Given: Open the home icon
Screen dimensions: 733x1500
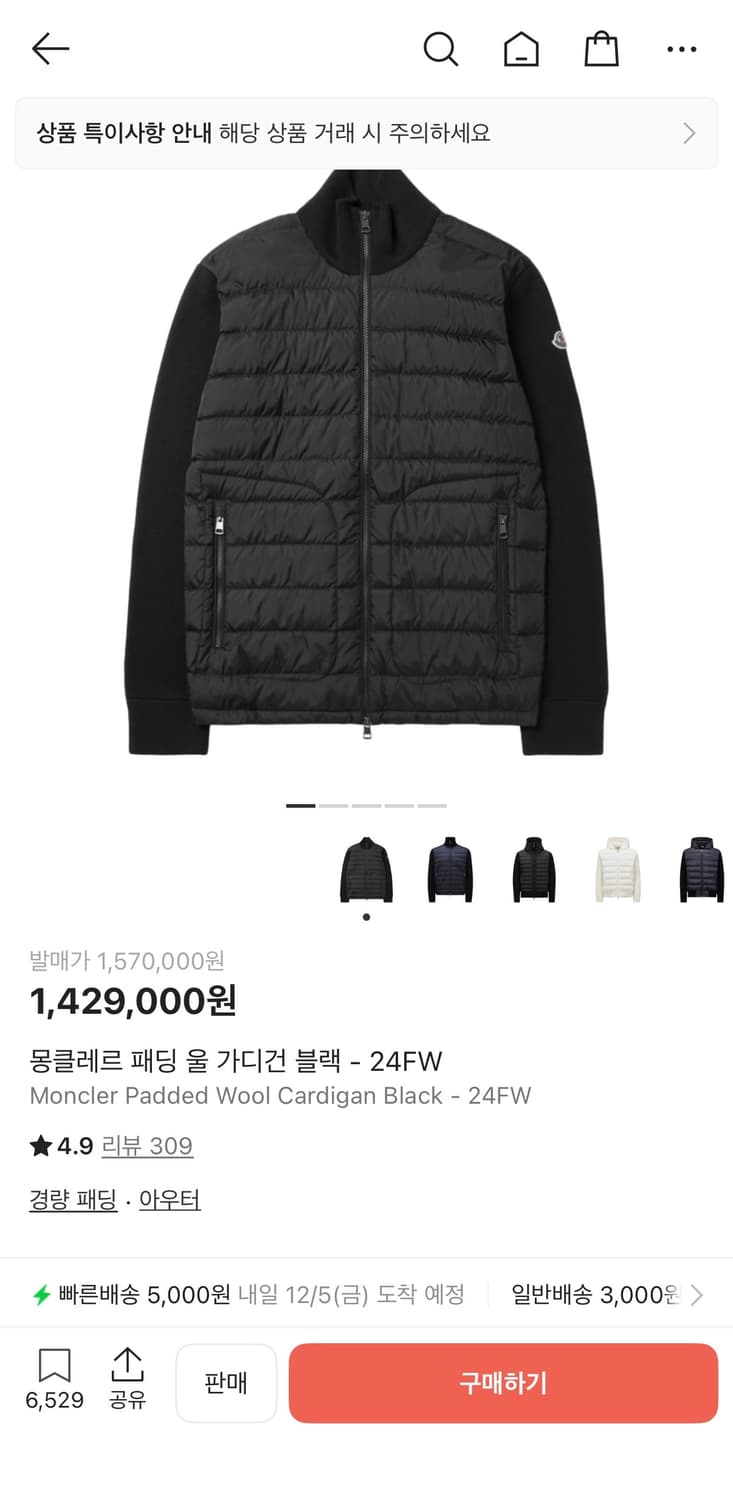Looking at the screenshot, I should (521, 48).
